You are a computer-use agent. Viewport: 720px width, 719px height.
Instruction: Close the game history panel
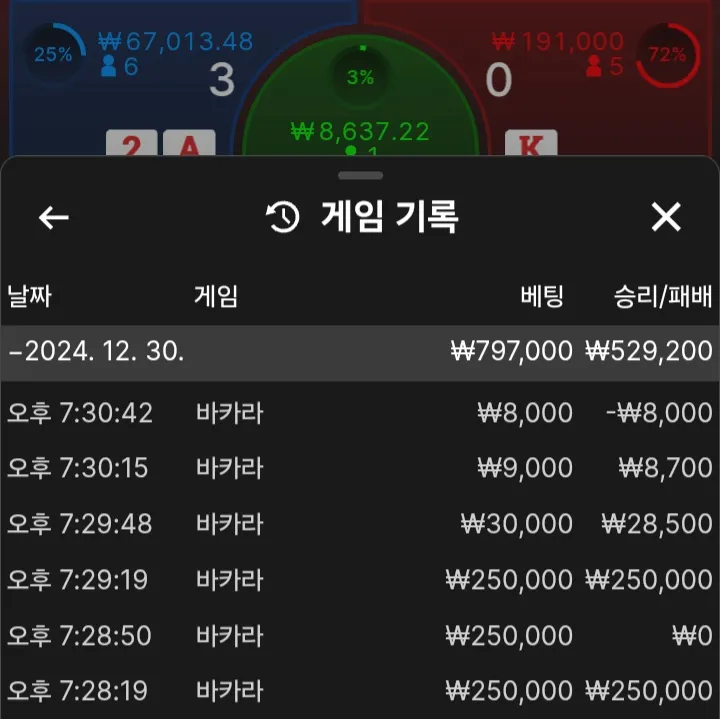666,217
